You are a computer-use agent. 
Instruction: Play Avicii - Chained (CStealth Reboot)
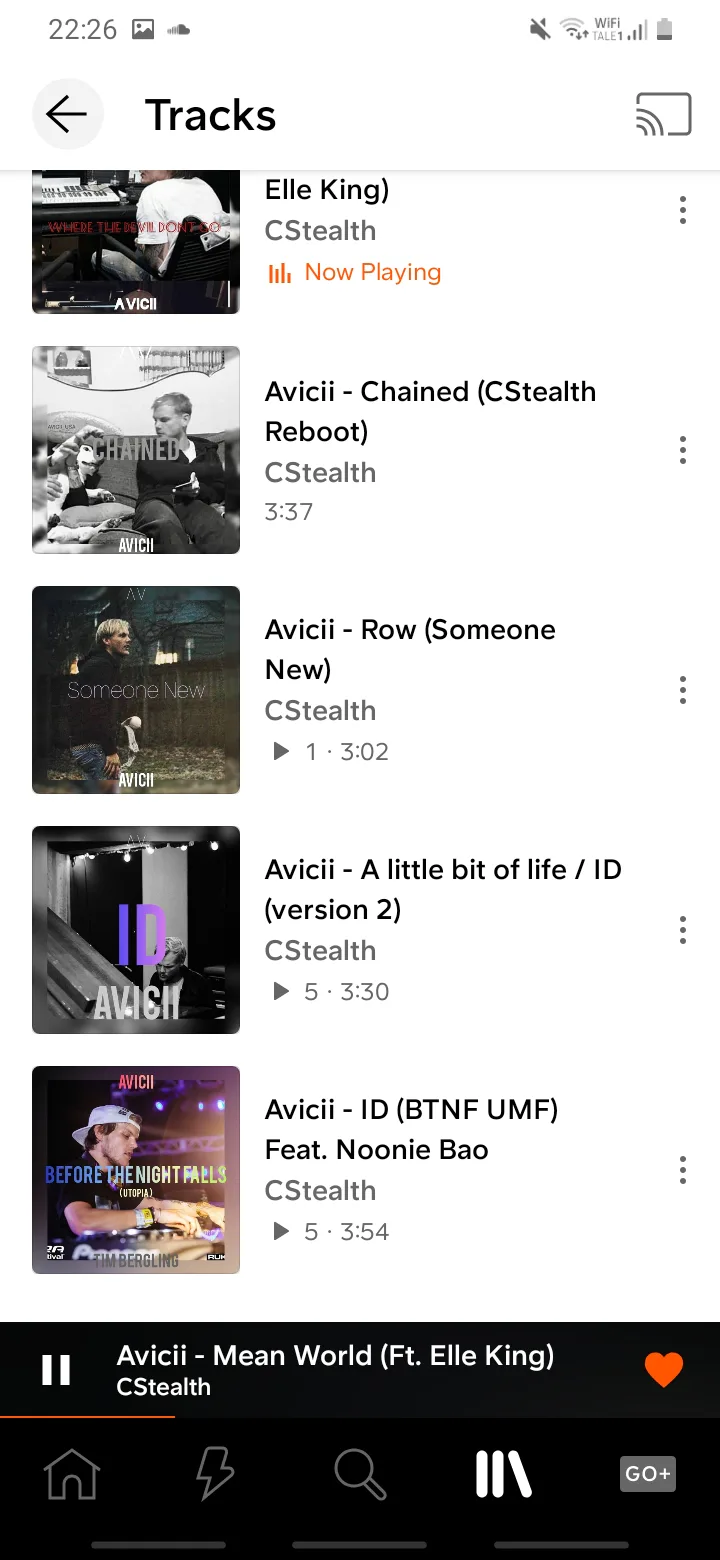pos(360,450)
